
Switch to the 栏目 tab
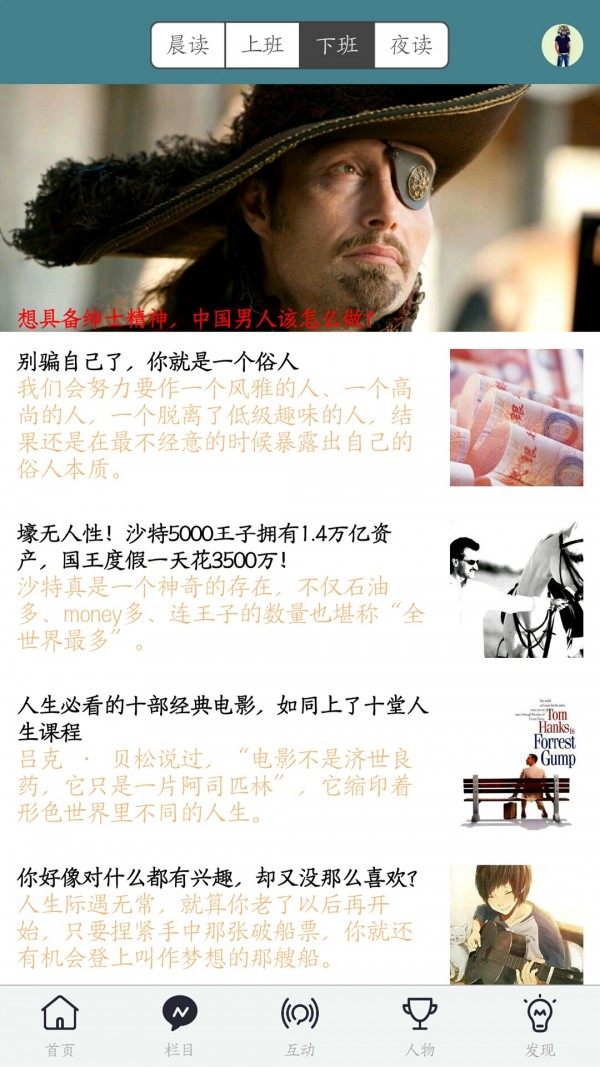180,1026
